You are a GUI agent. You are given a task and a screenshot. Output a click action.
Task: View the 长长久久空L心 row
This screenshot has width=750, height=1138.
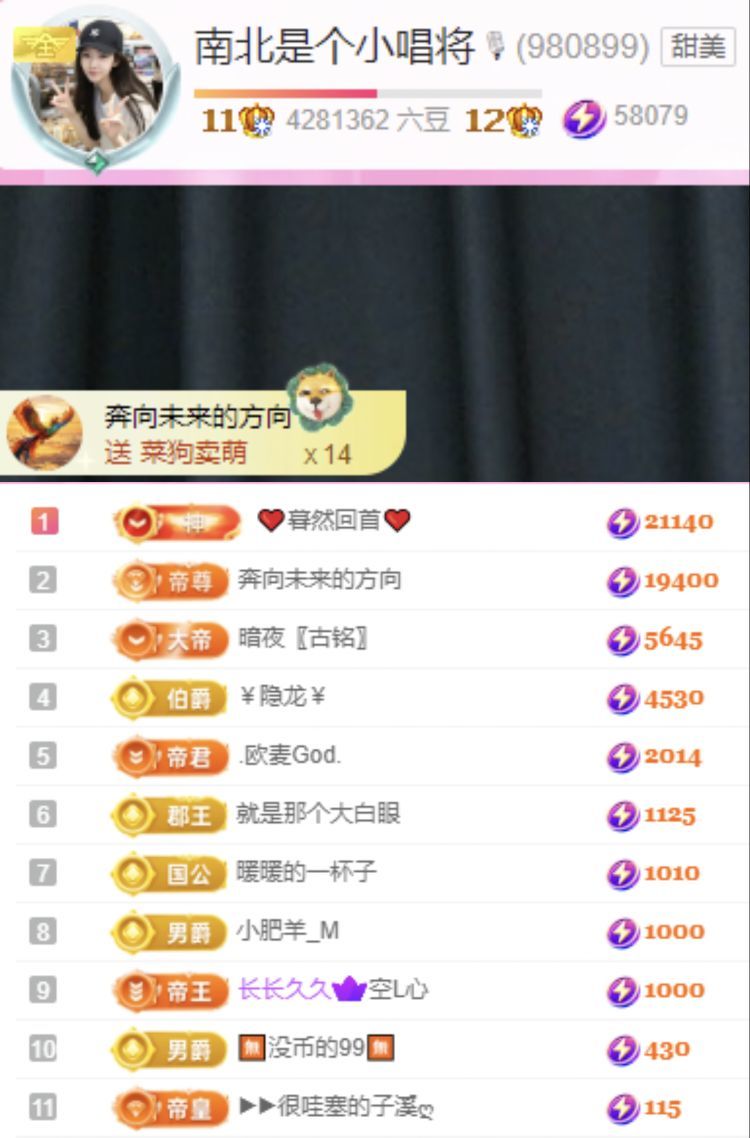(333, 990)
